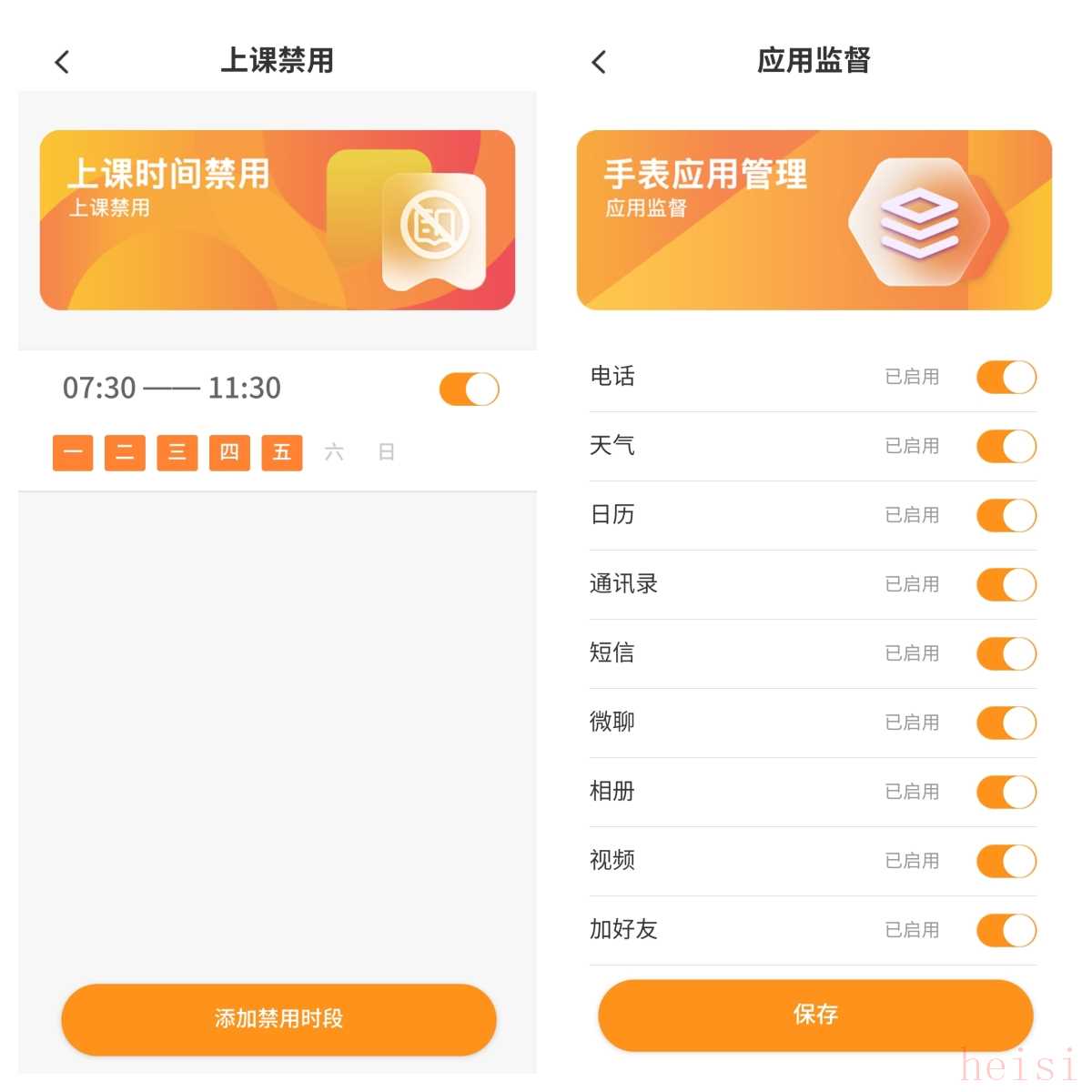Toggle the 日历 app switch
Viewport: 1092px width, 1092px height.
(x=1006, y=515)
